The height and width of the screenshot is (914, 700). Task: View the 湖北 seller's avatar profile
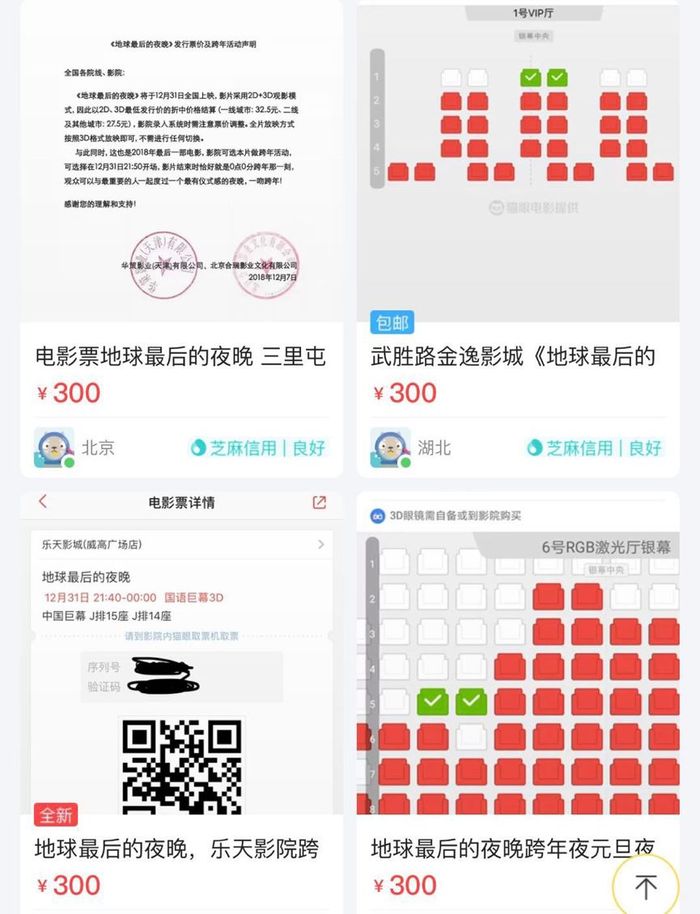390,447
